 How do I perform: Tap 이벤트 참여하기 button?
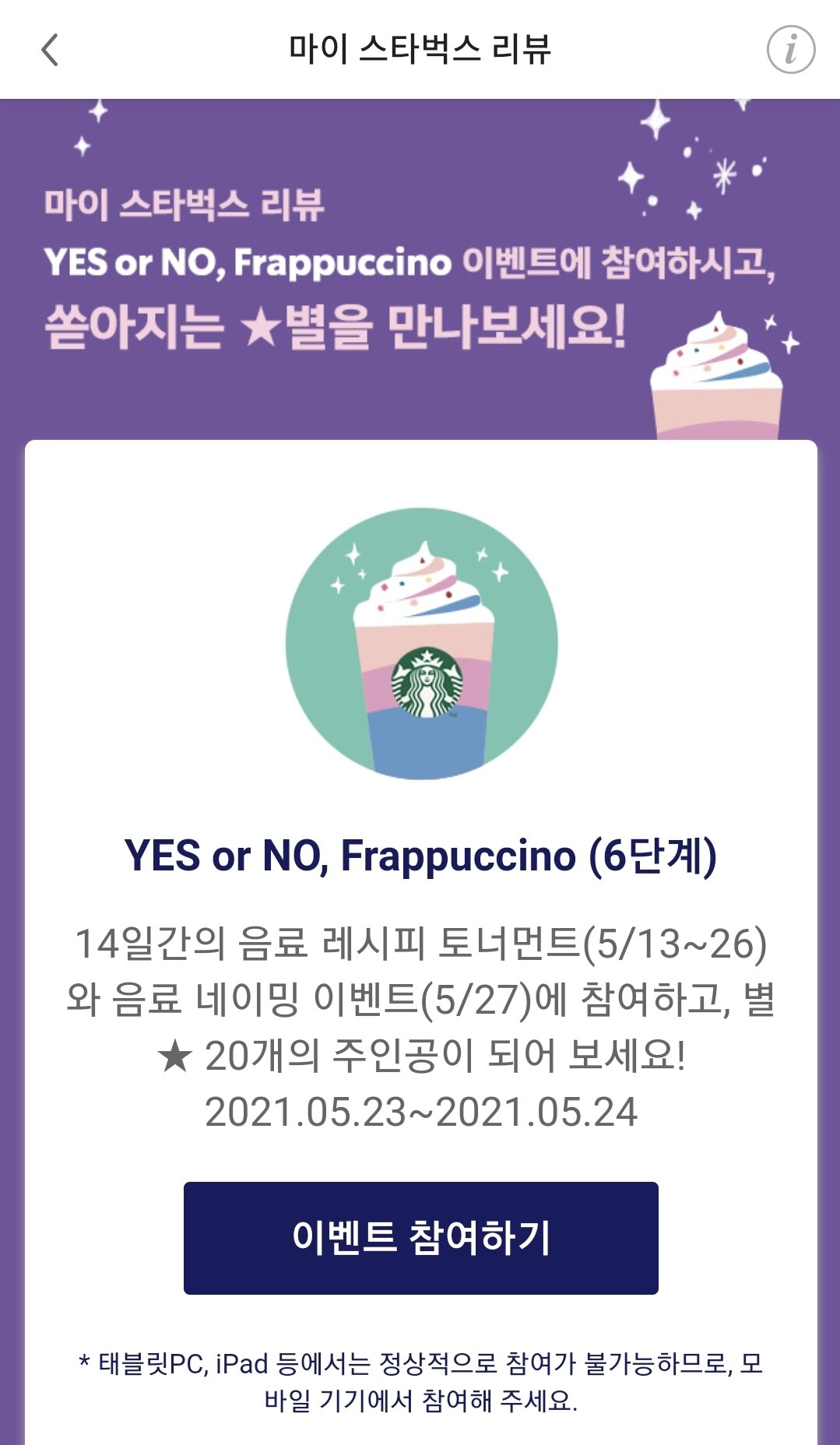pos(420,1238)
